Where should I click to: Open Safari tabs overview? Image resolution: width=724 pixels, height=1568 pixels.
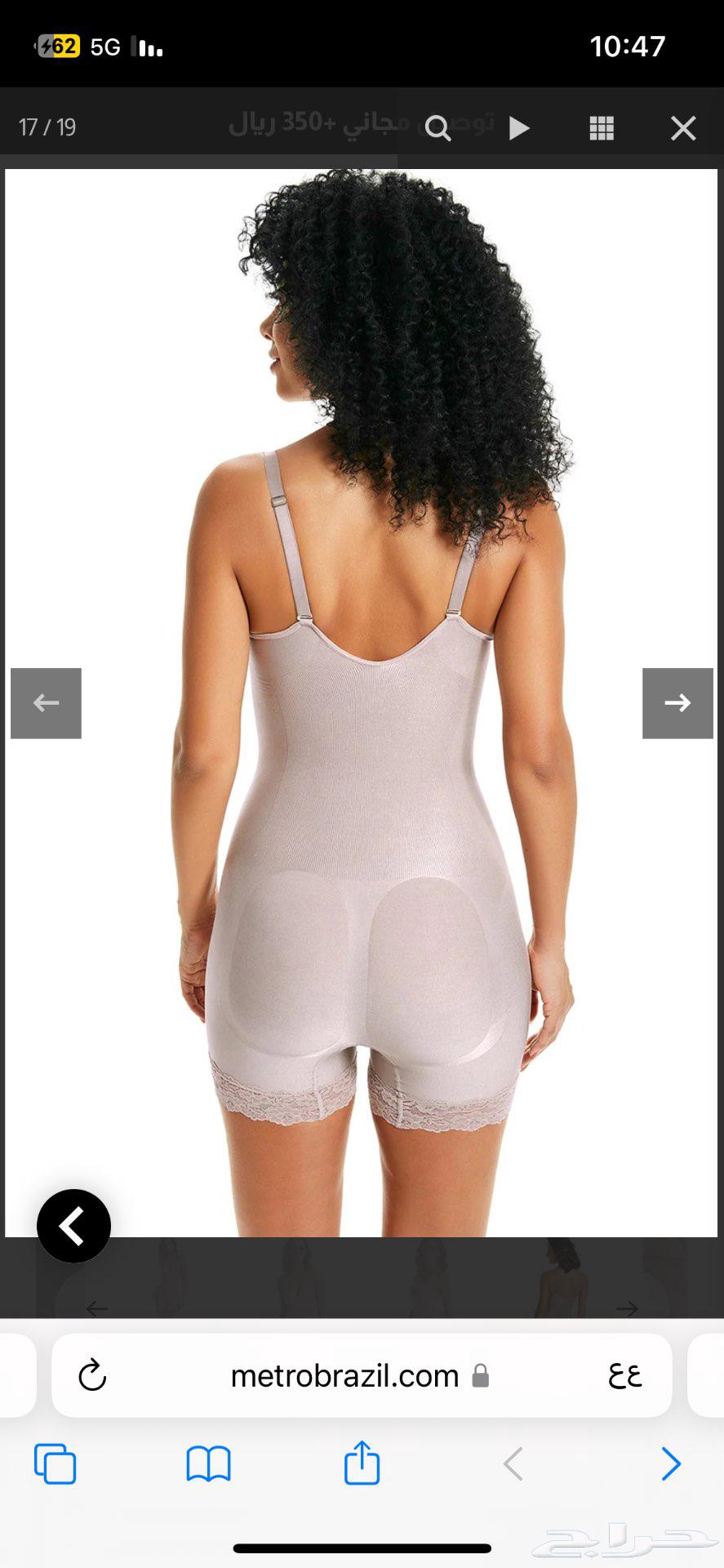click(x=55, y=1463)
